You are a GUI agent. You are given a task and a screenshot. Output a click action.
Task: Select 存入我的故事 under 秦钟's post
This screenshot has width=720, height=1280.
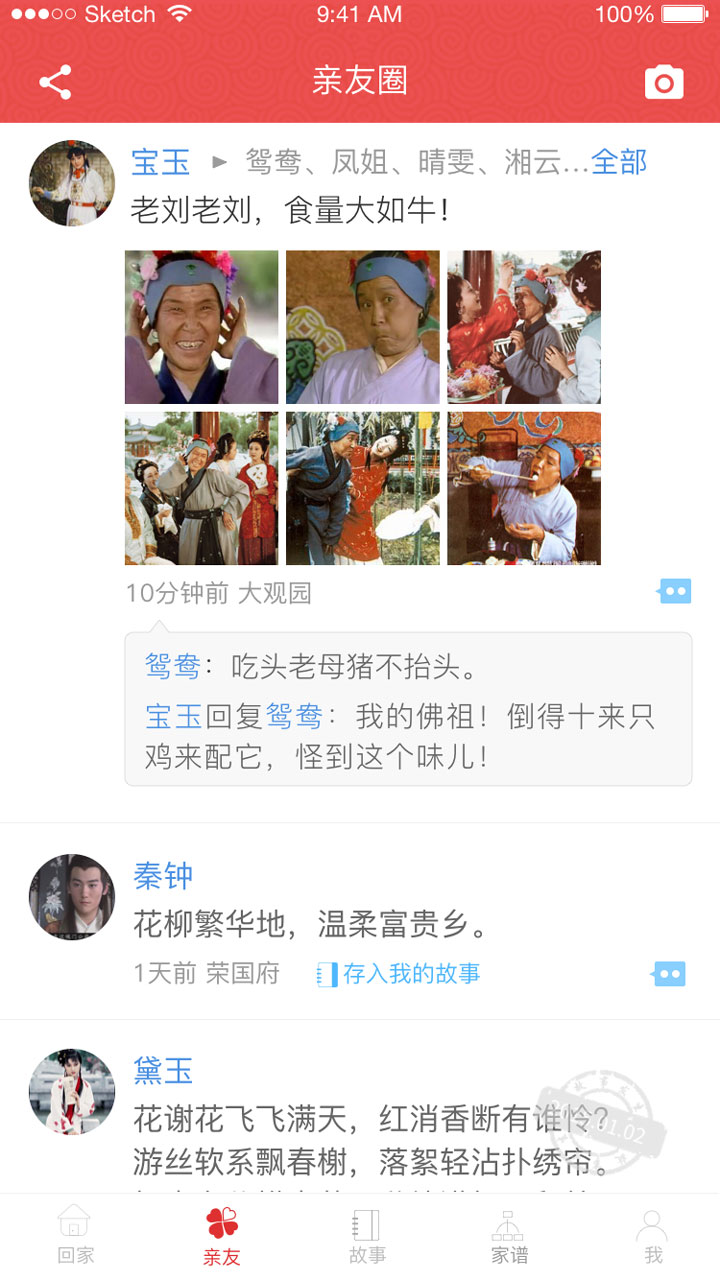[399, 974]
